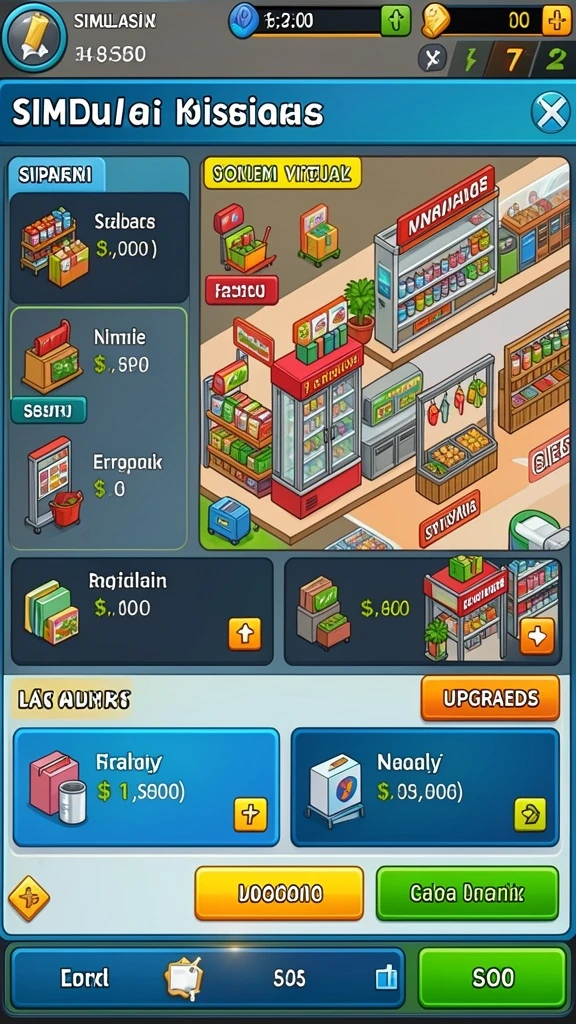
Task: Buy the Fraialy item with its plus button
Action: click(251, 814)
